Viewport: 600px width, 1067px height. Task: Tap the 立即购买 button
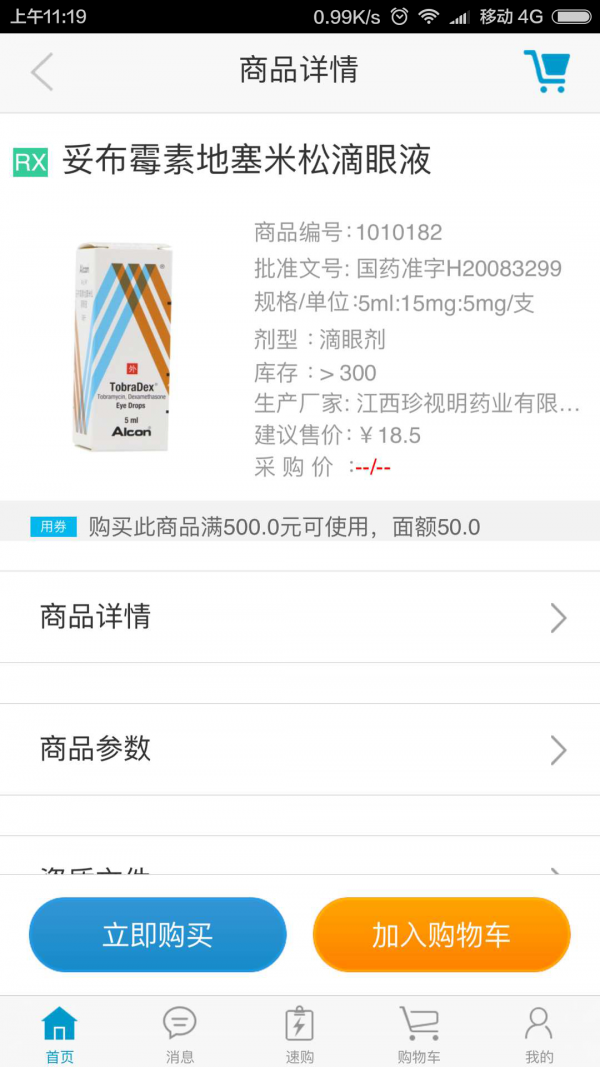click(x=158, y=935)
